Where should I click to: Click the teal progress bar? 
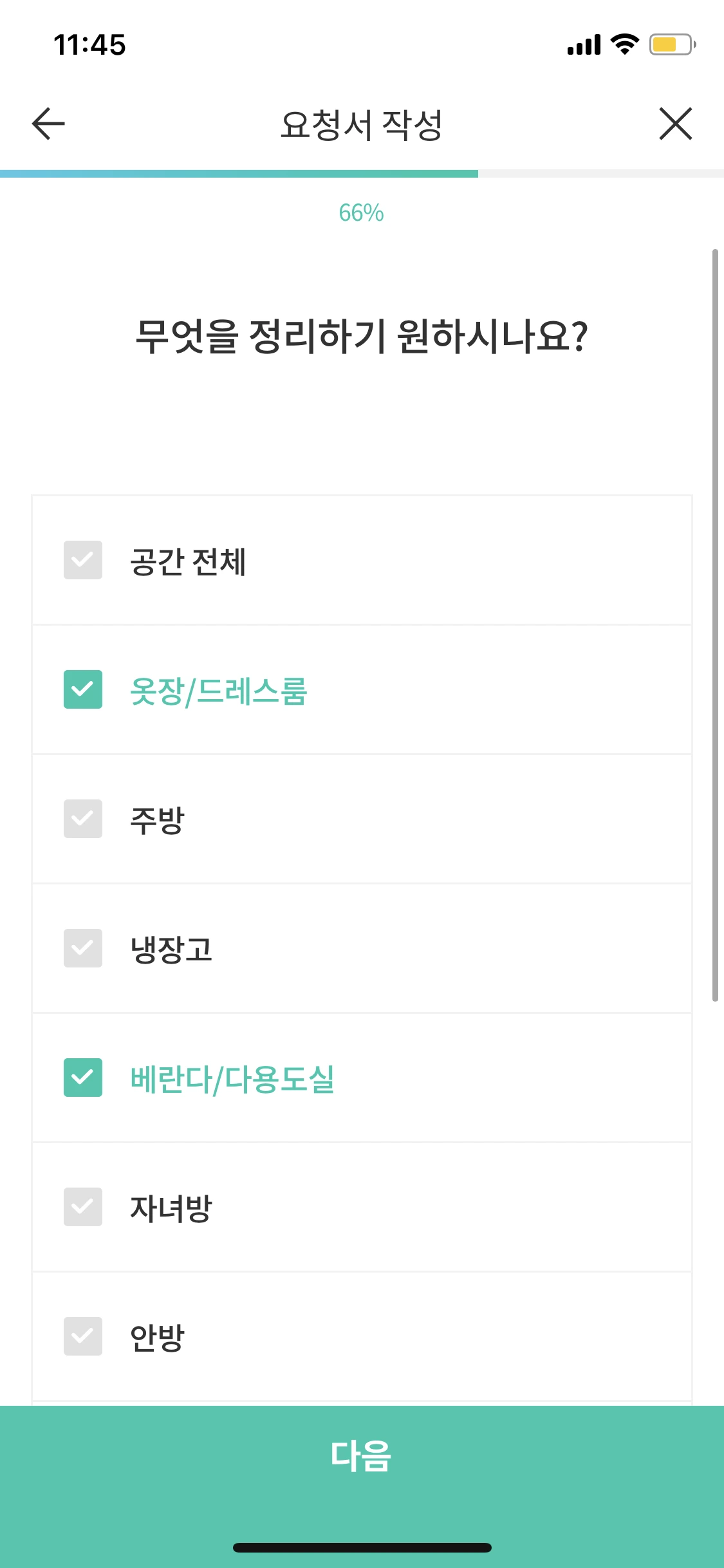tap(238, 172)
